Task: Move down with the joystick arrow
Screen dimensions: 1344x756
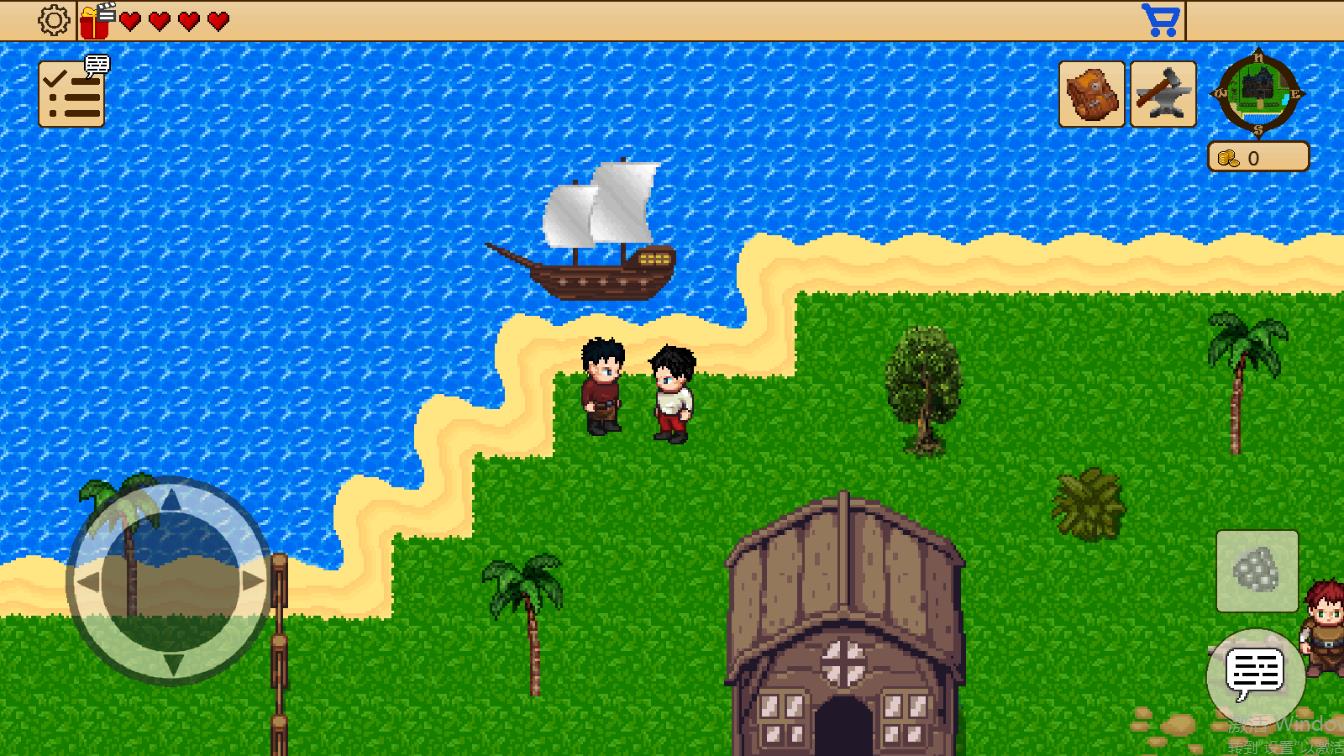Action: pos(171,662)
